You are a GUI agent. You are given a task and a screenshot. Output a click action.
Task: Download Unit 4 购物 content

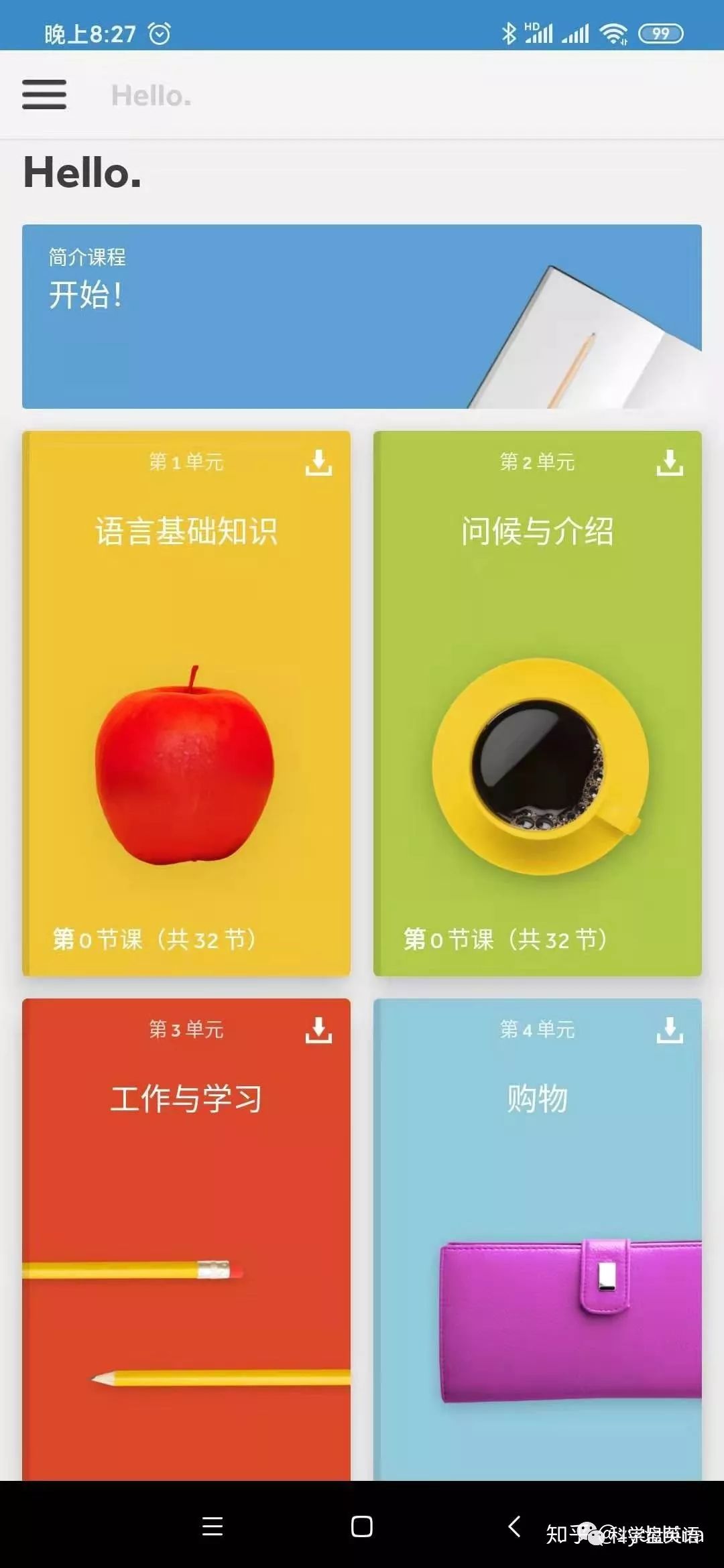[670, 1030]
